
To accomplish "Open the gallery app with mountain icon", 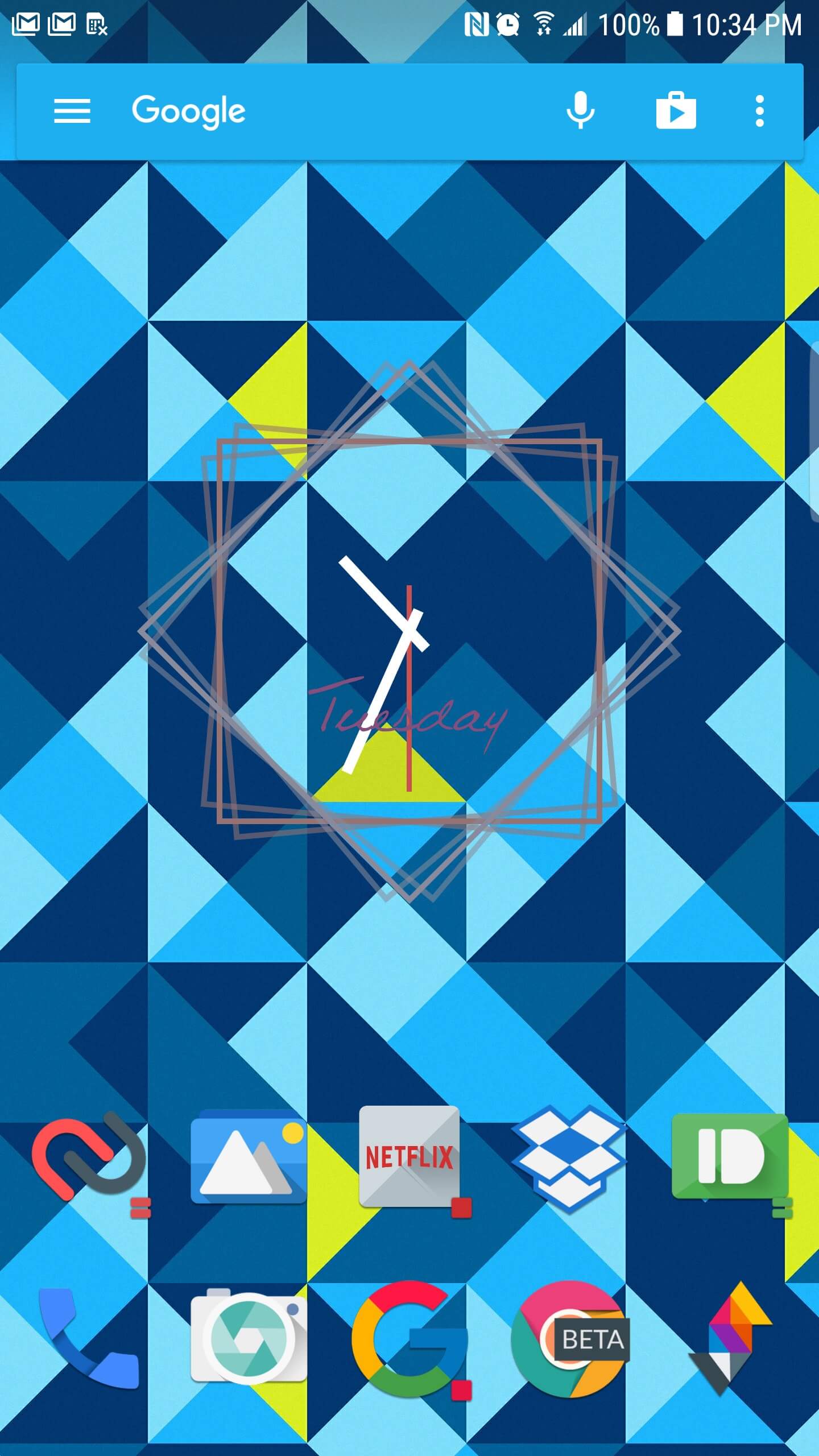I will (249, 1156).
